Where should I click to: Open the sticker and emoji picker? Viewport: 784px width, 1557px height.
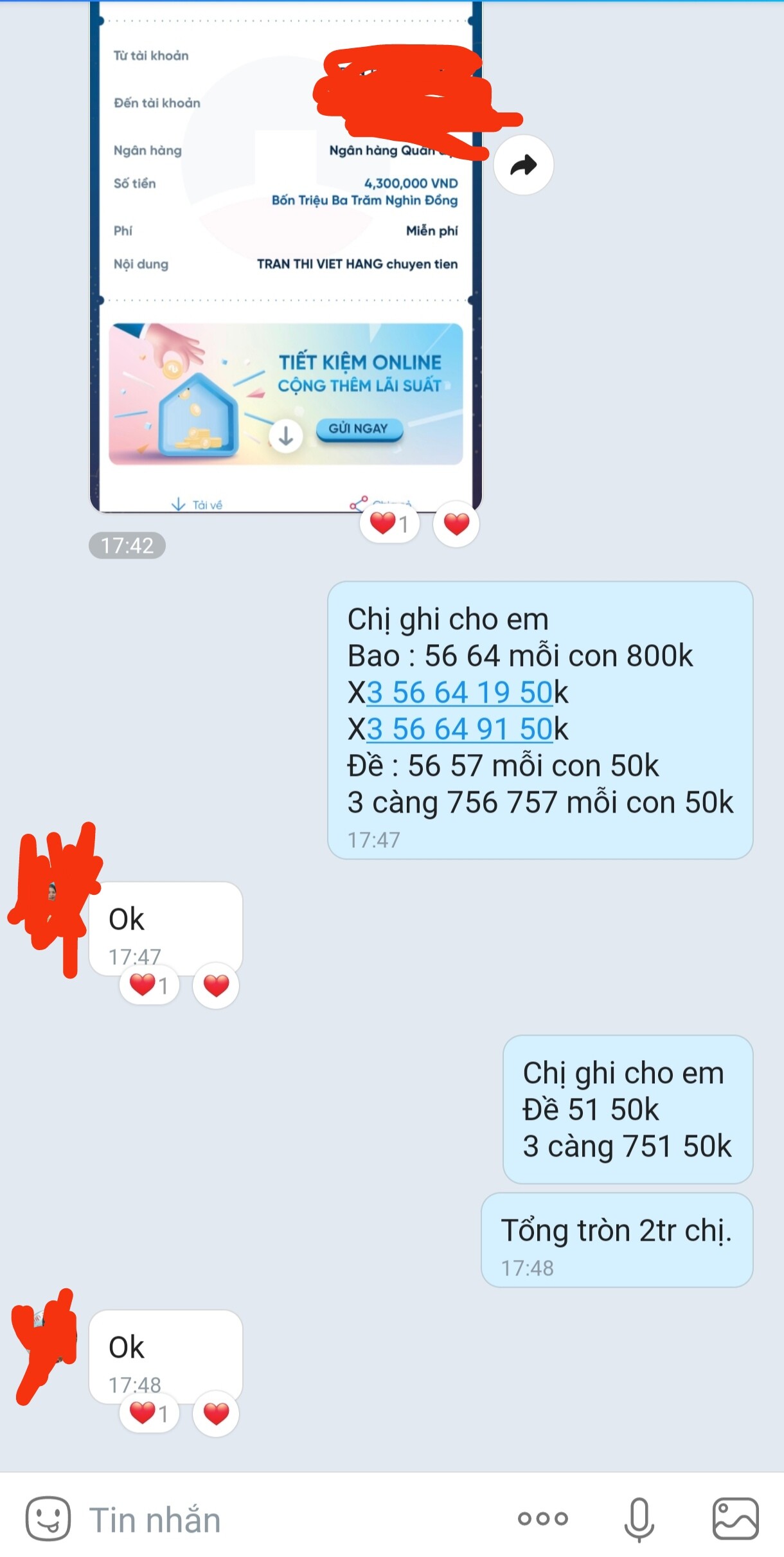pyautogui.click(x=48, y=1518)
